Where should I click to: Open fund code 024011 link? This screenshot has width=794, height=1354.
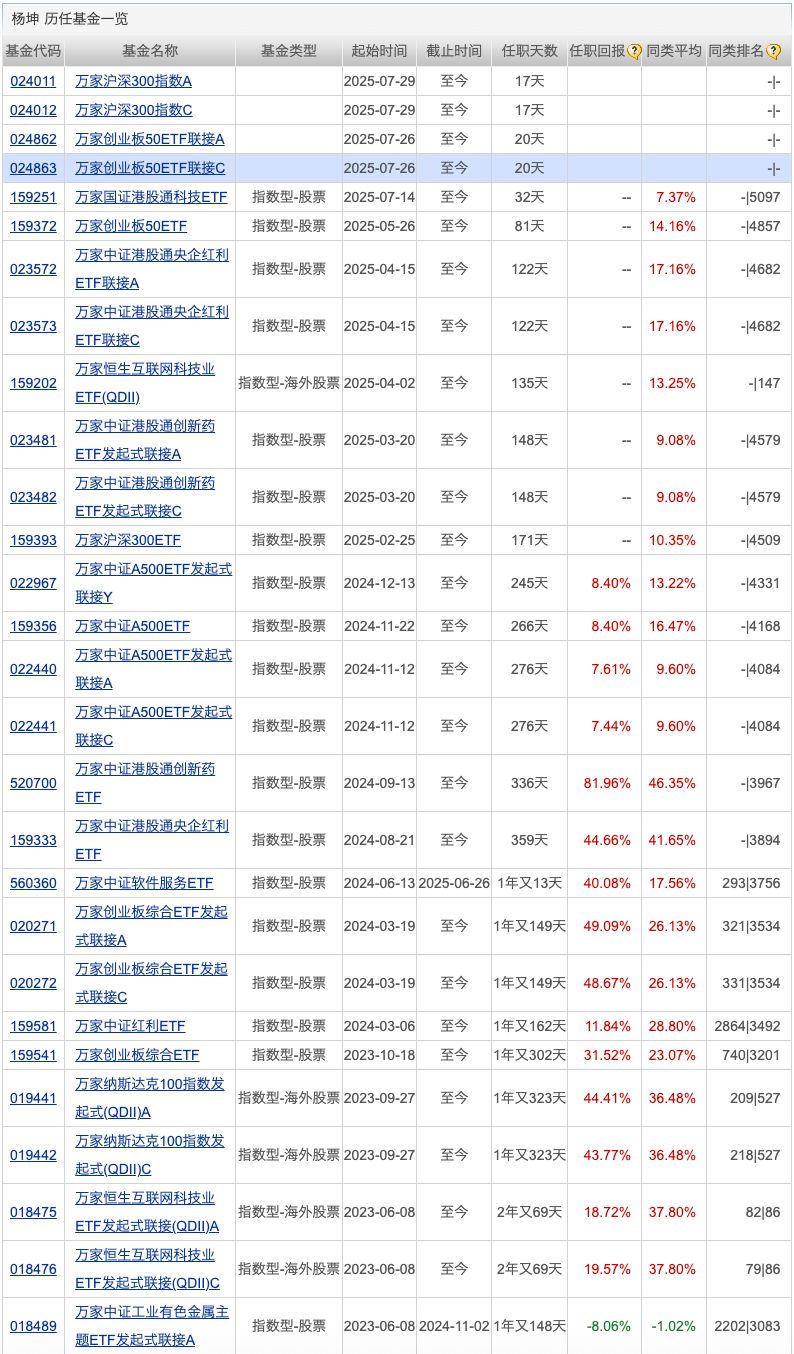coord(33,81)
